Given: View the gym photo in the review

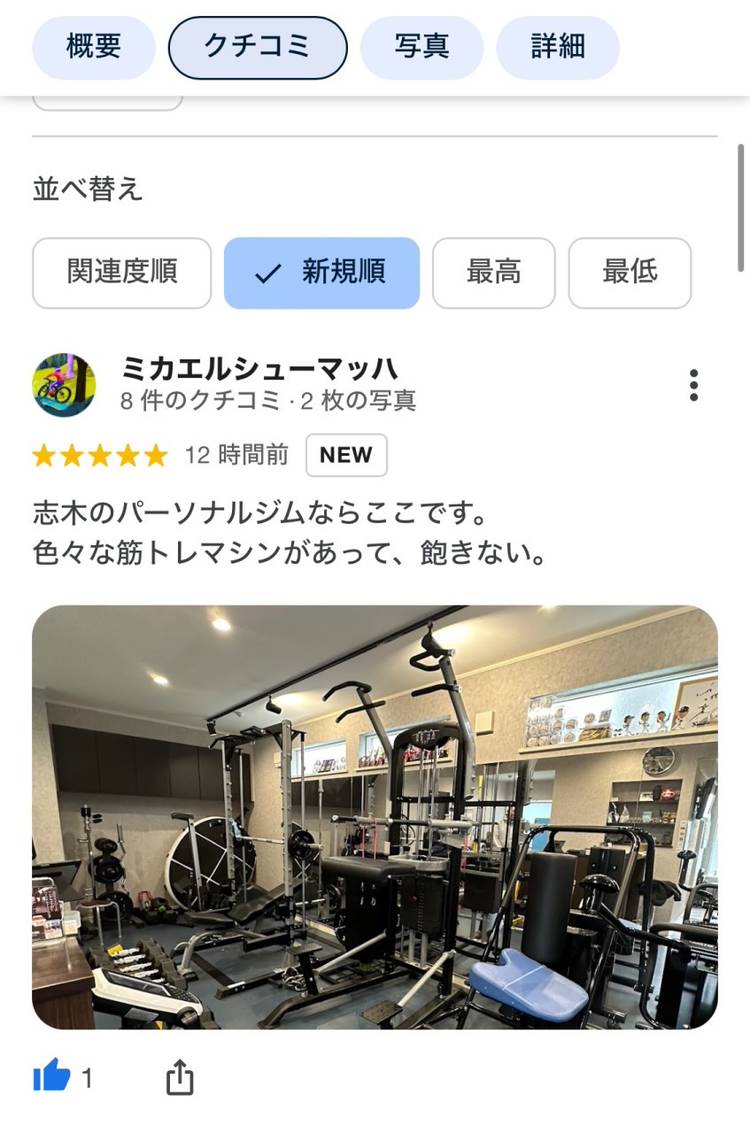Looking at the screenshot, I should (x=374, y=816).
